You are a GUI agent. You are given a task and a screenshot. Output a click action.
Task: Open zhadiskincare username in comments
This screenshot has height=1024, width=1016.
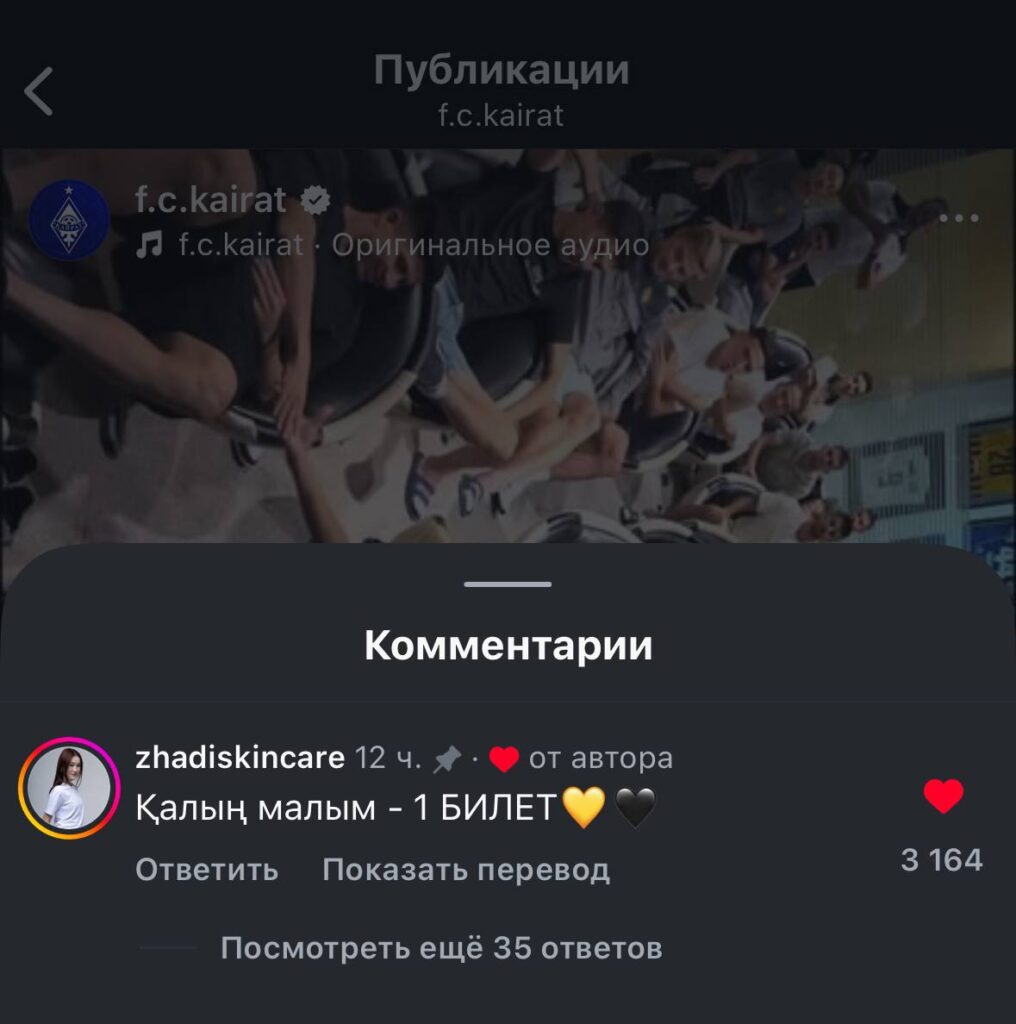(x=240, y=758)
